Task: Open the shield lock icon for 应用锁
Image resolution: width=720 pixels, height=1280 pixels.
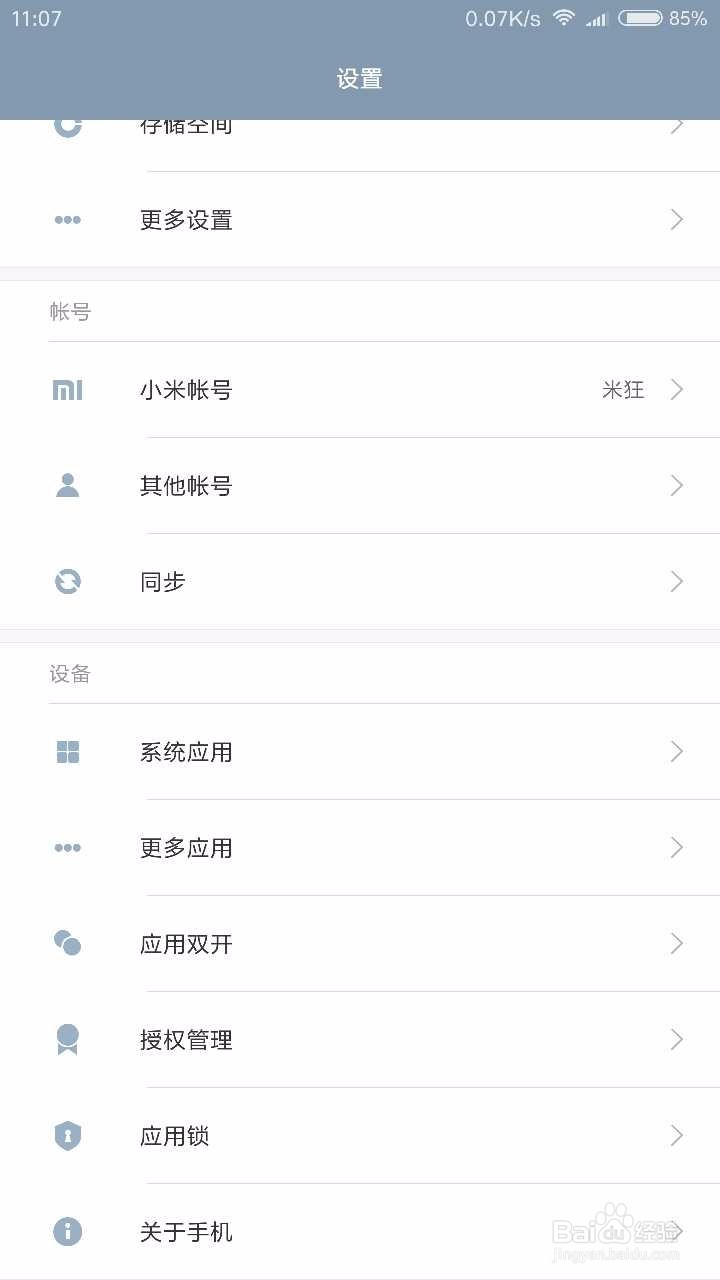Action: tap(67, 1135)
